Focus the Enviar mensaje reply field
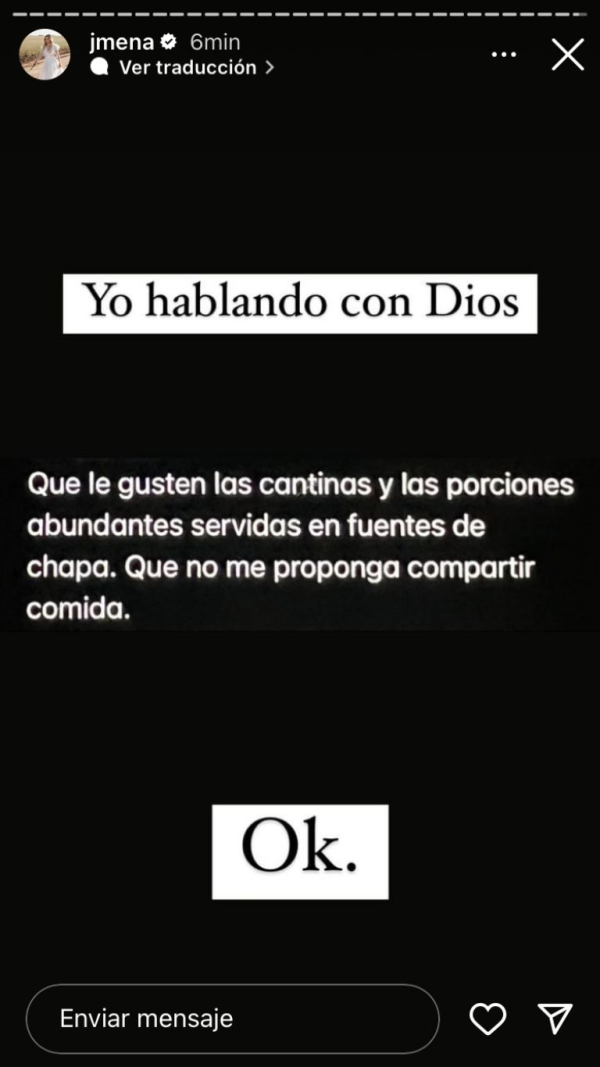Image resolution: width=600 pixels, height=1067 pixels. pyautogui.click(x=232, y=1018)
